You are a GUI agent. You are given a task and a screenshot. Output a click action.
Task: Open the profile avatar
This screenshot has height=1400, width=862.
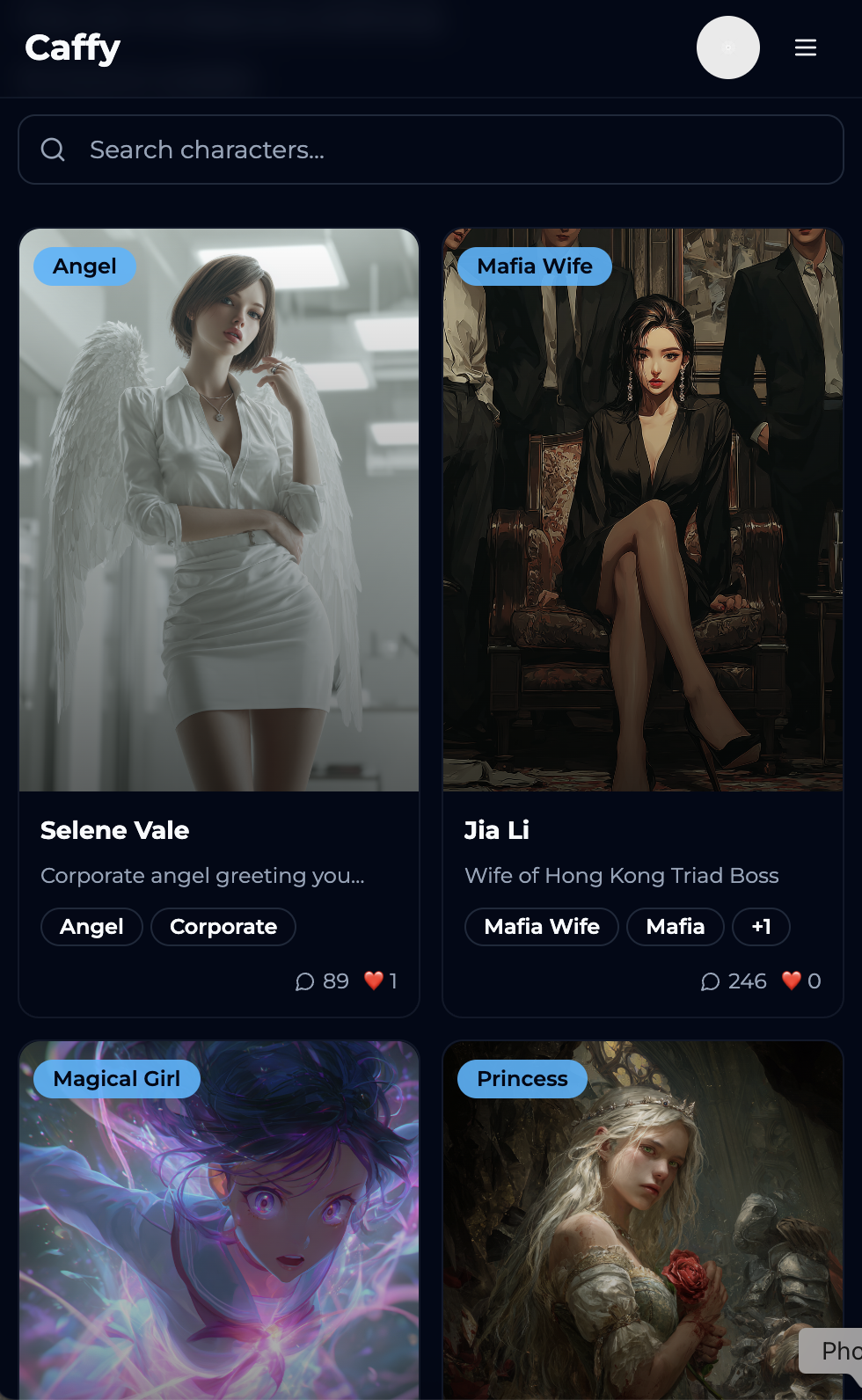click(727, 47)
